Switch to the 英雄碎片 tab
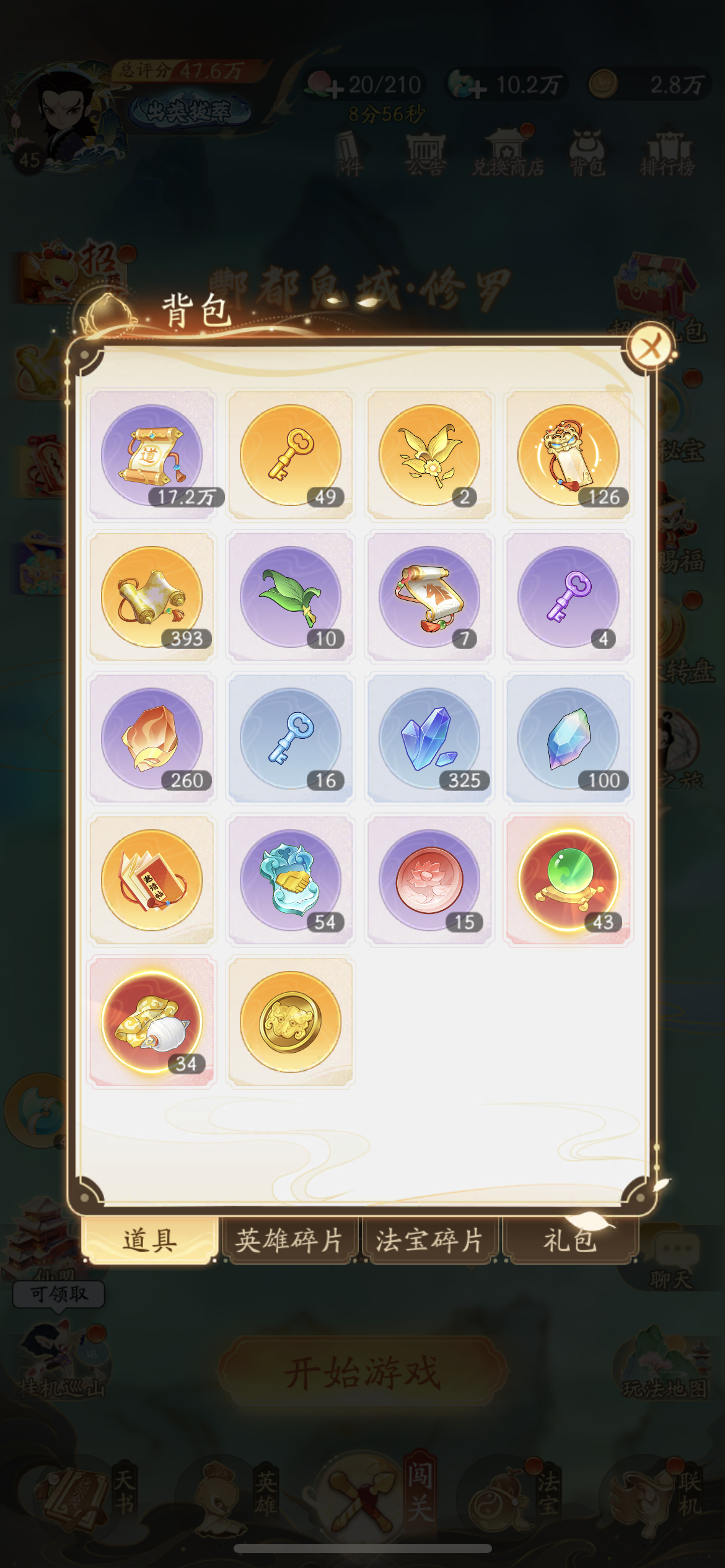The height and width of the screenshot is (1568, 725). click(x=289, y=1241)
